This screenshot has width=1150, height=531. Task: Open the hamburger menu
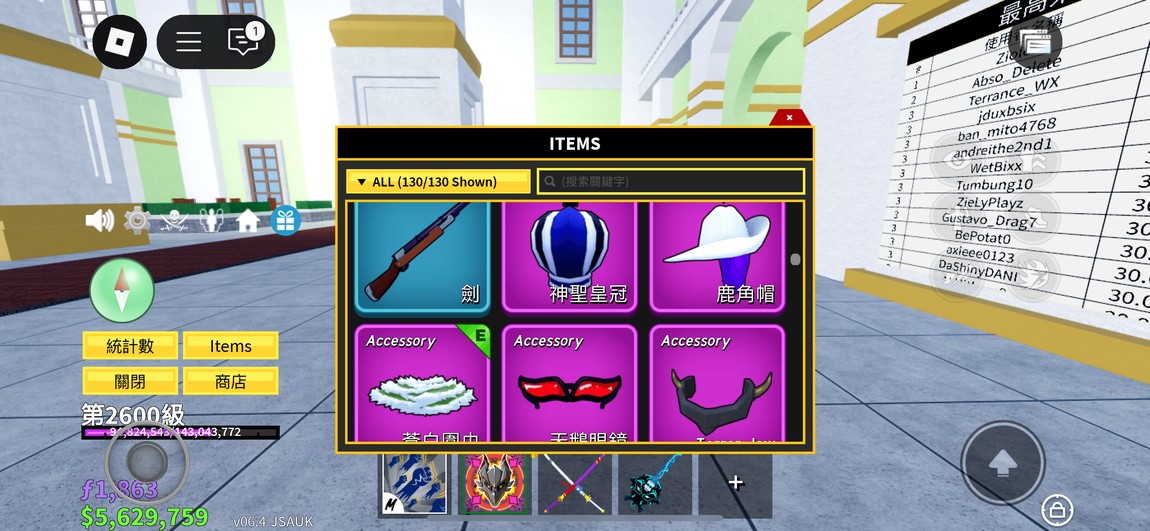click(x=189, y=42)
